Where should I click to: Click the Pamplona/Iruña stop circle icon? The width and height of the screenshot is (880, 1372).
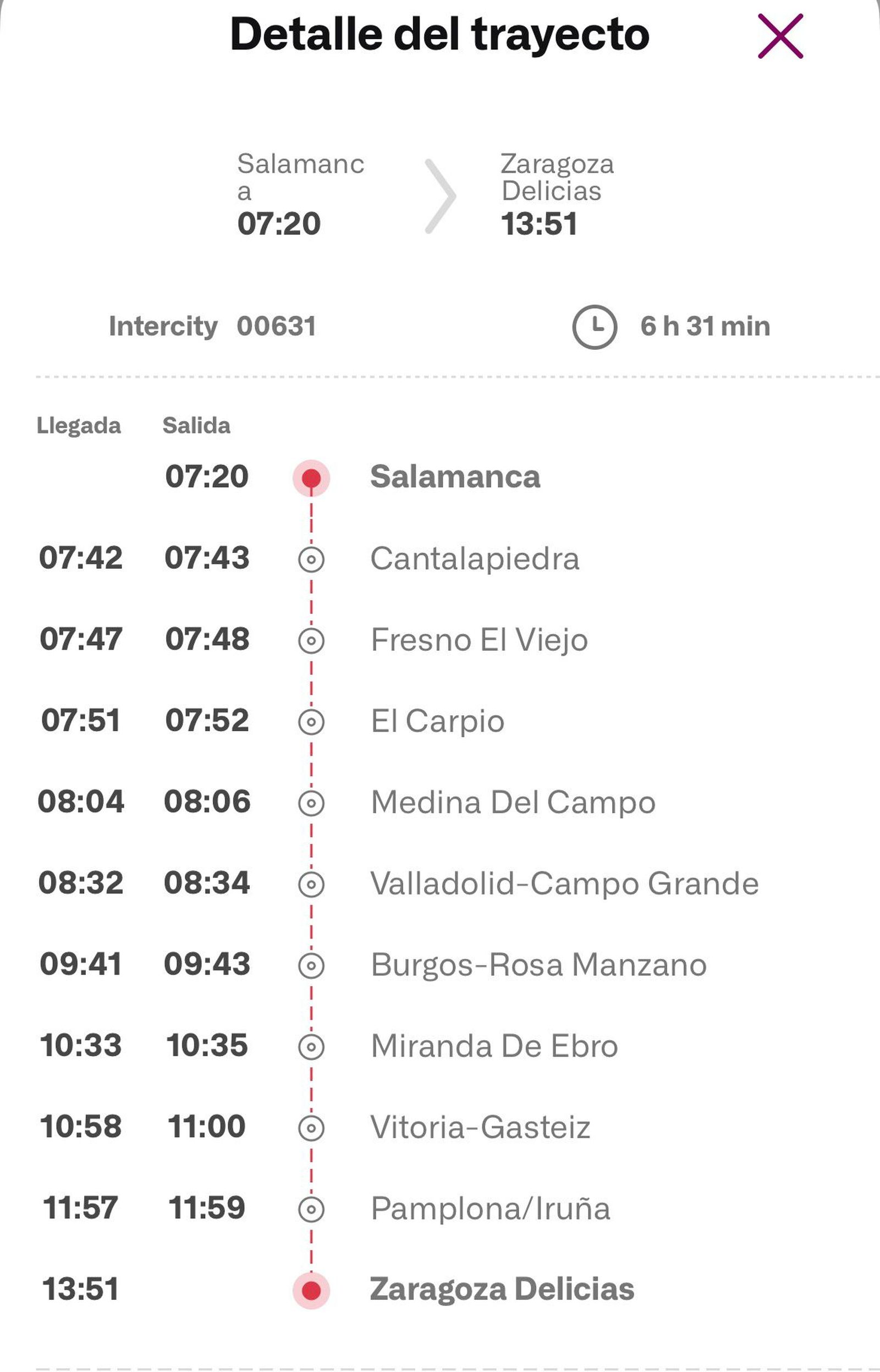[311, 1209]
